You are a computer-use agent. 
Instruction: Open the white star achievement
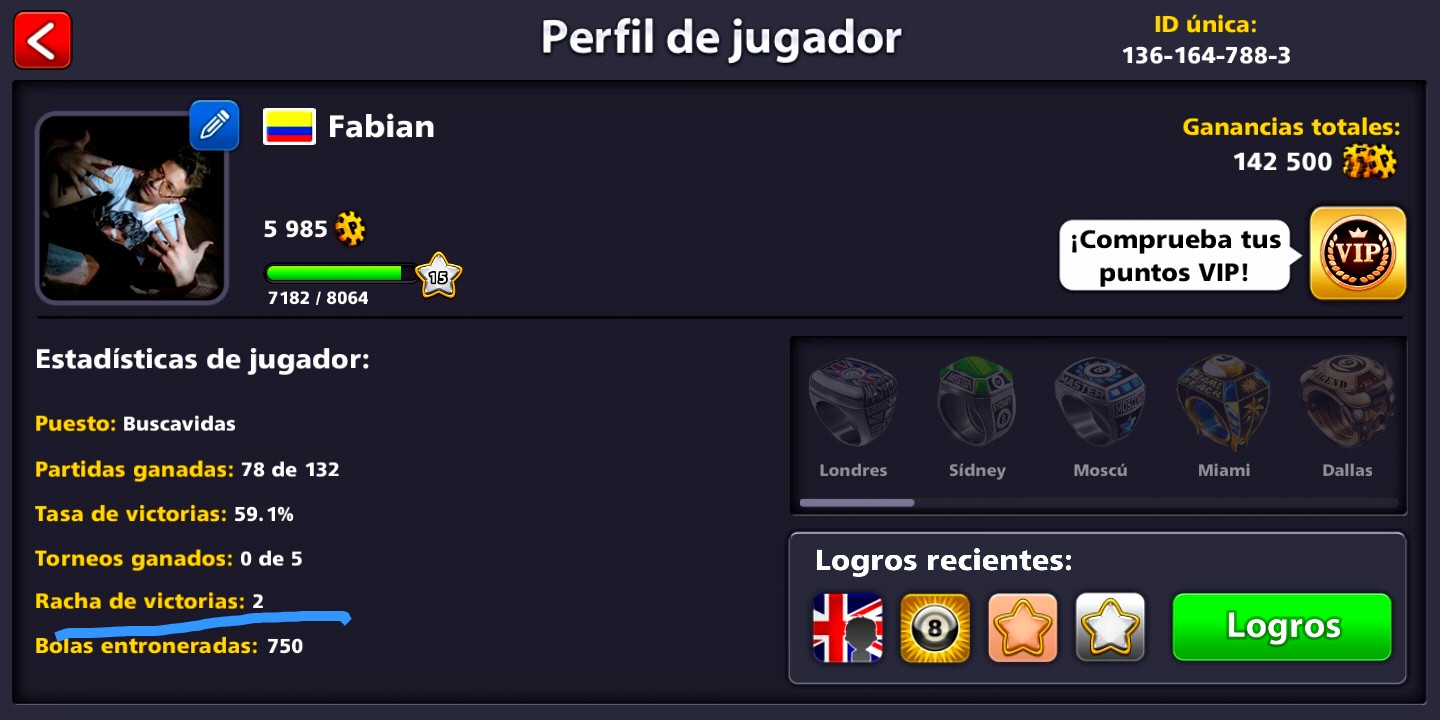[x=1110, y=628]
